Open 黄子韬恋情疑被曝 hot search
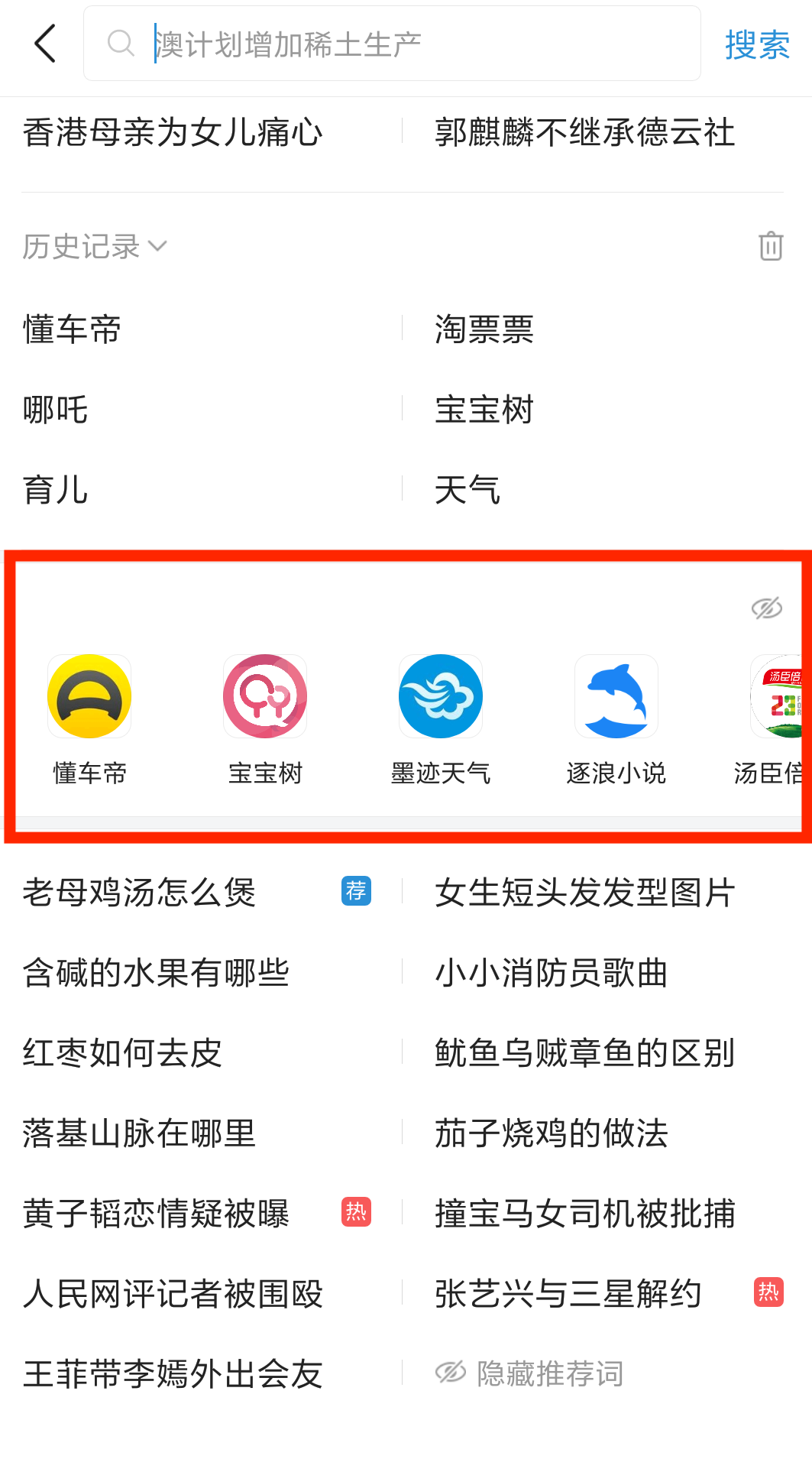 point(157,1213)
